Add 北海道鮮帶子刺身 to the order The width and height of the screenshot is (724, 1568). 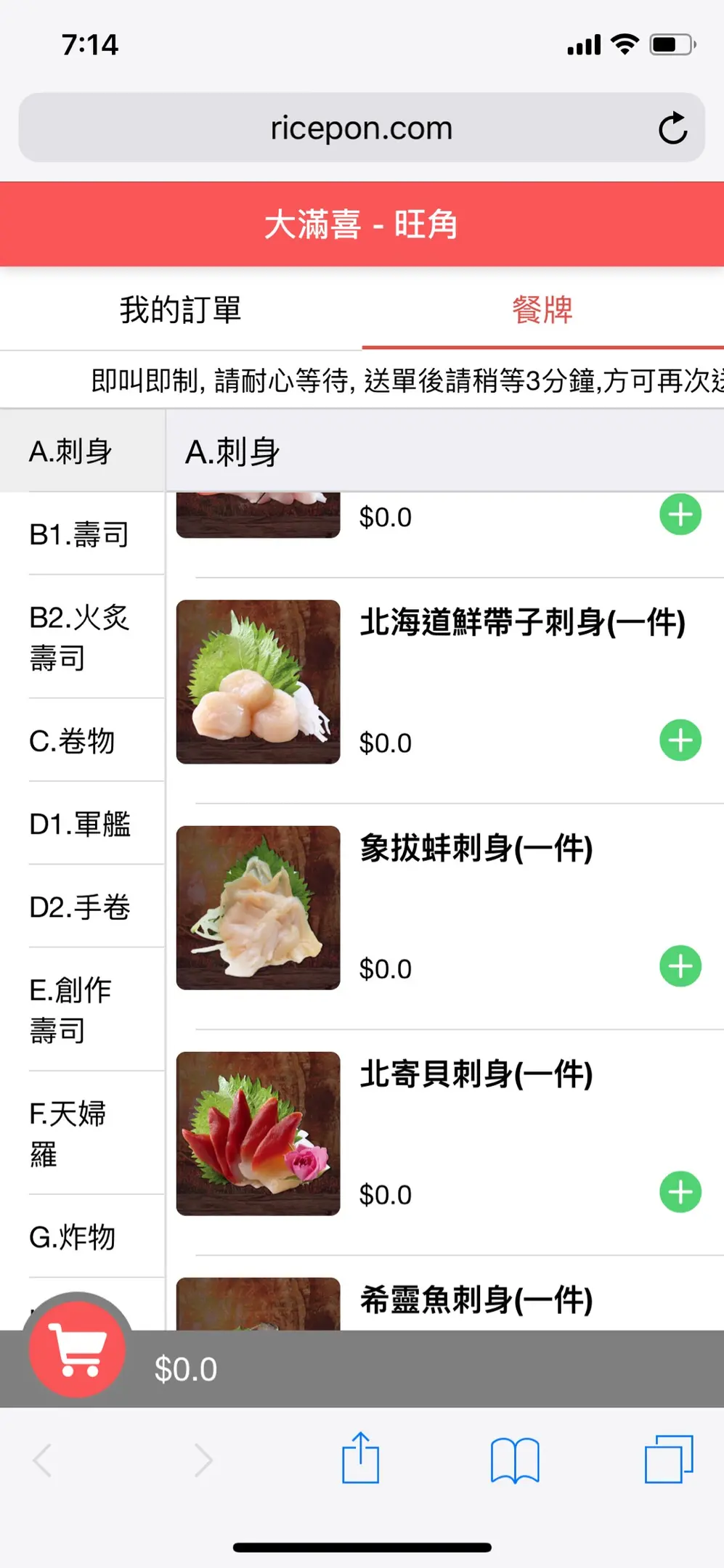680,740
